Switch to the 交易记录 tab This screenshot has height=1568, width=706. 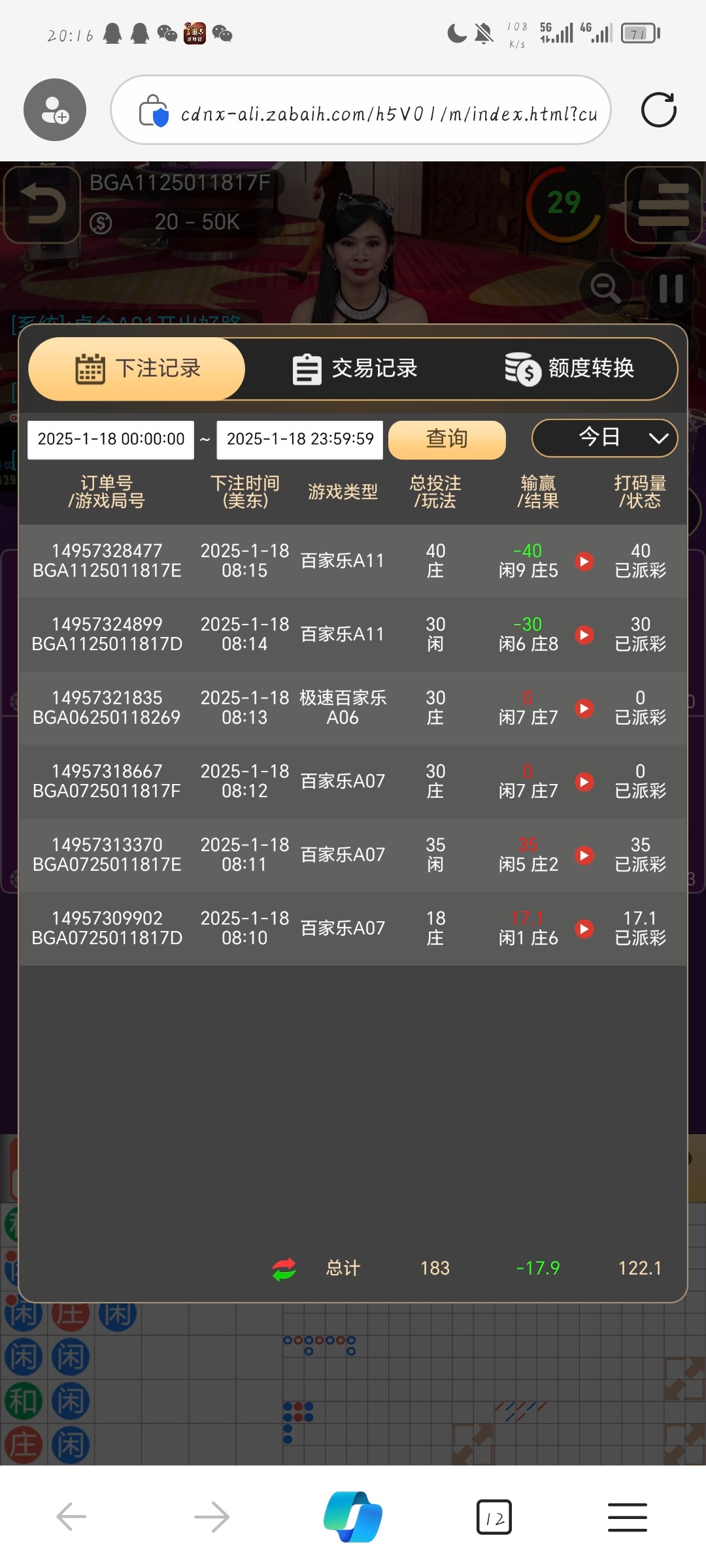point(354,368)
